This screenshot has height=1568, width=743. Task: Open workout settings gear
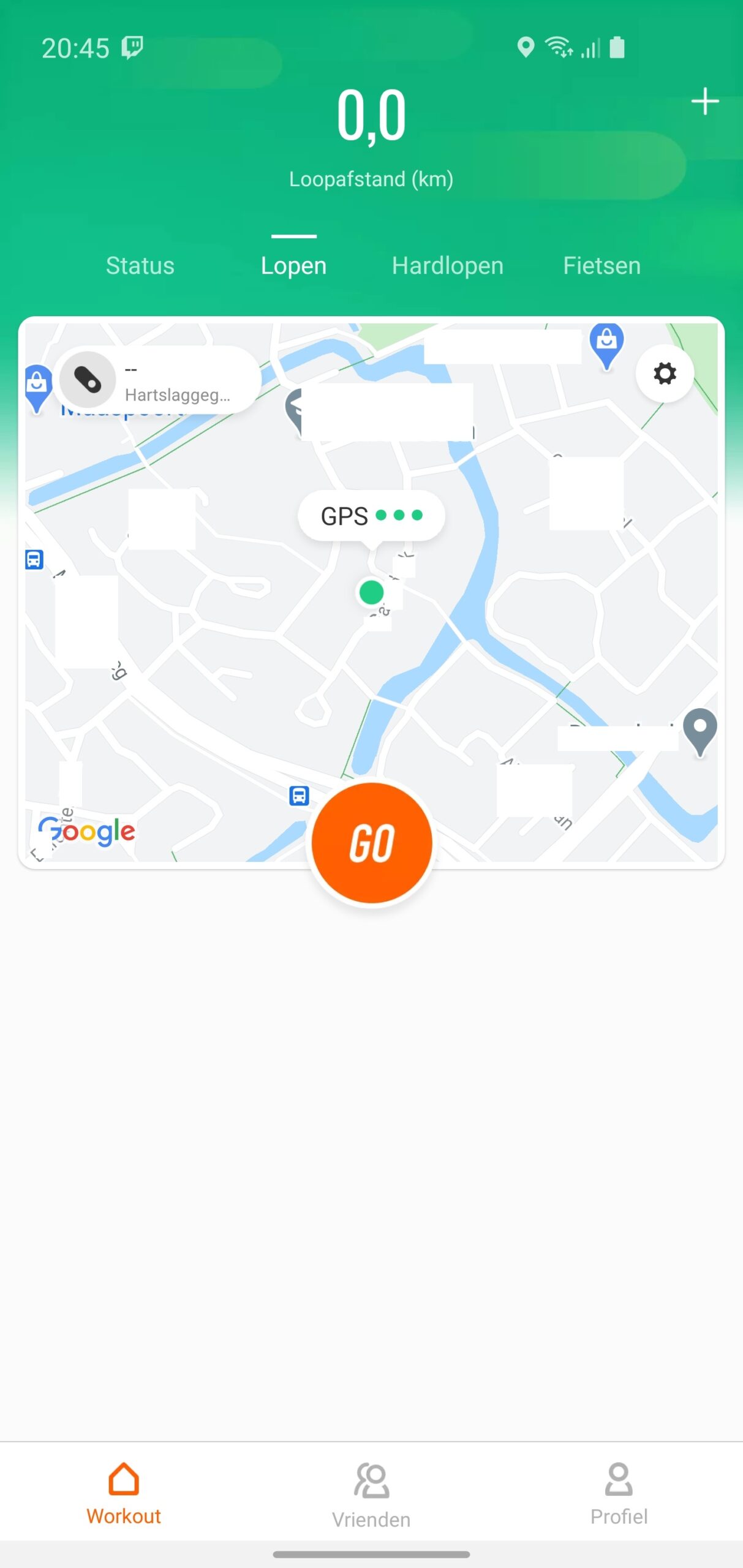(665, 373)
